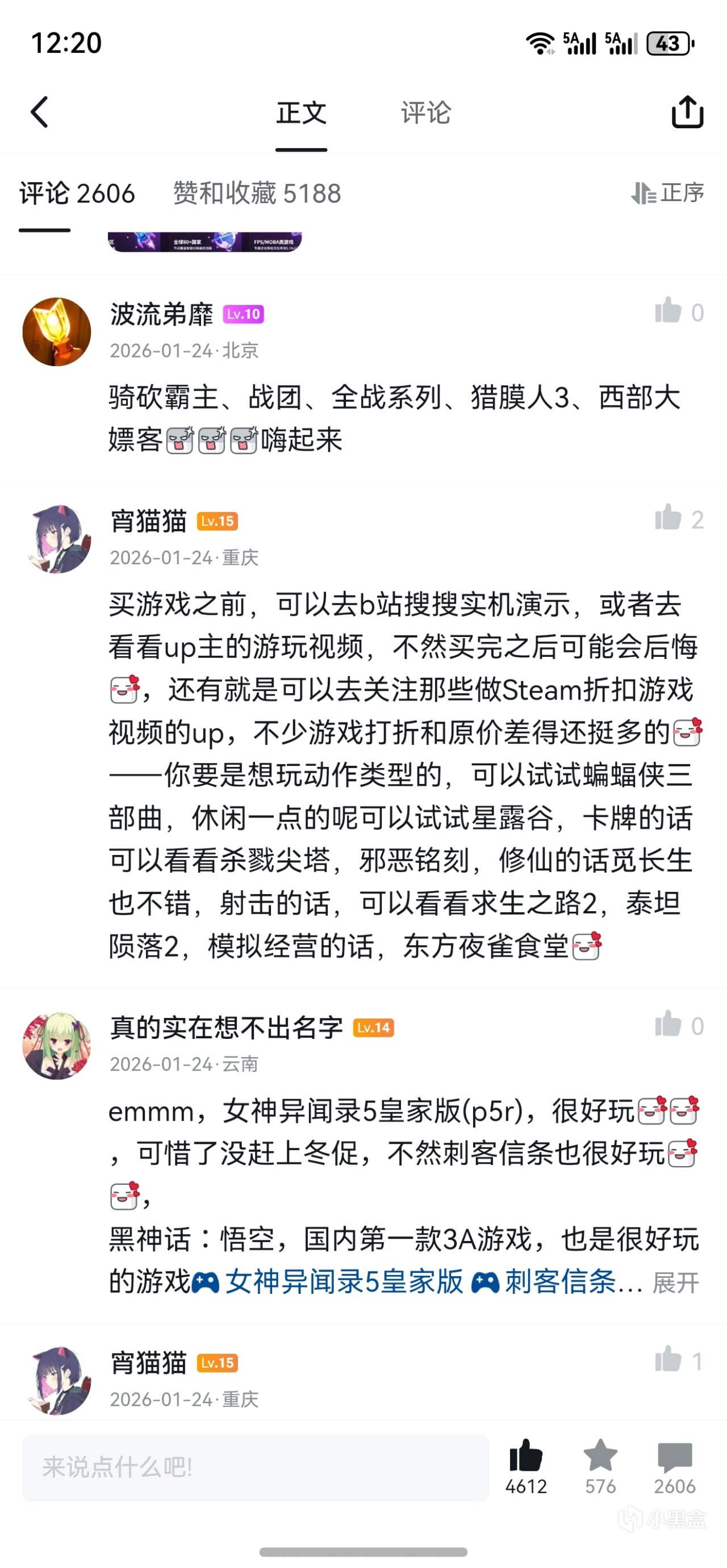Like the post with 4612 likes
Screen dimensions: 727x1568
(526, 1458)
